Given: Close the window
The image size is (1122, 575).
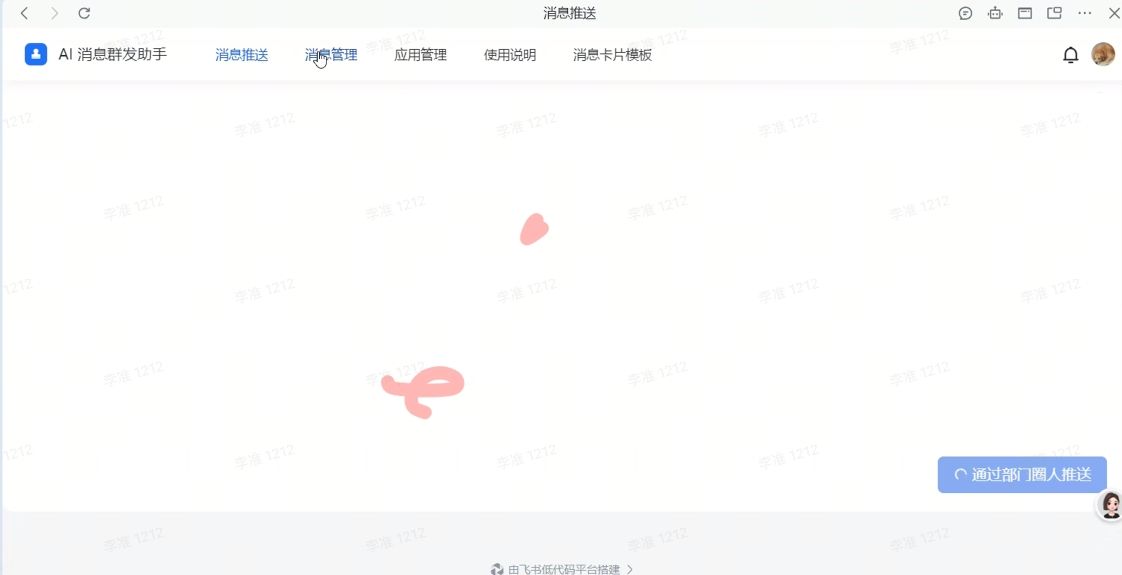Looking at the screenshot, I should tap(1113, 13).
